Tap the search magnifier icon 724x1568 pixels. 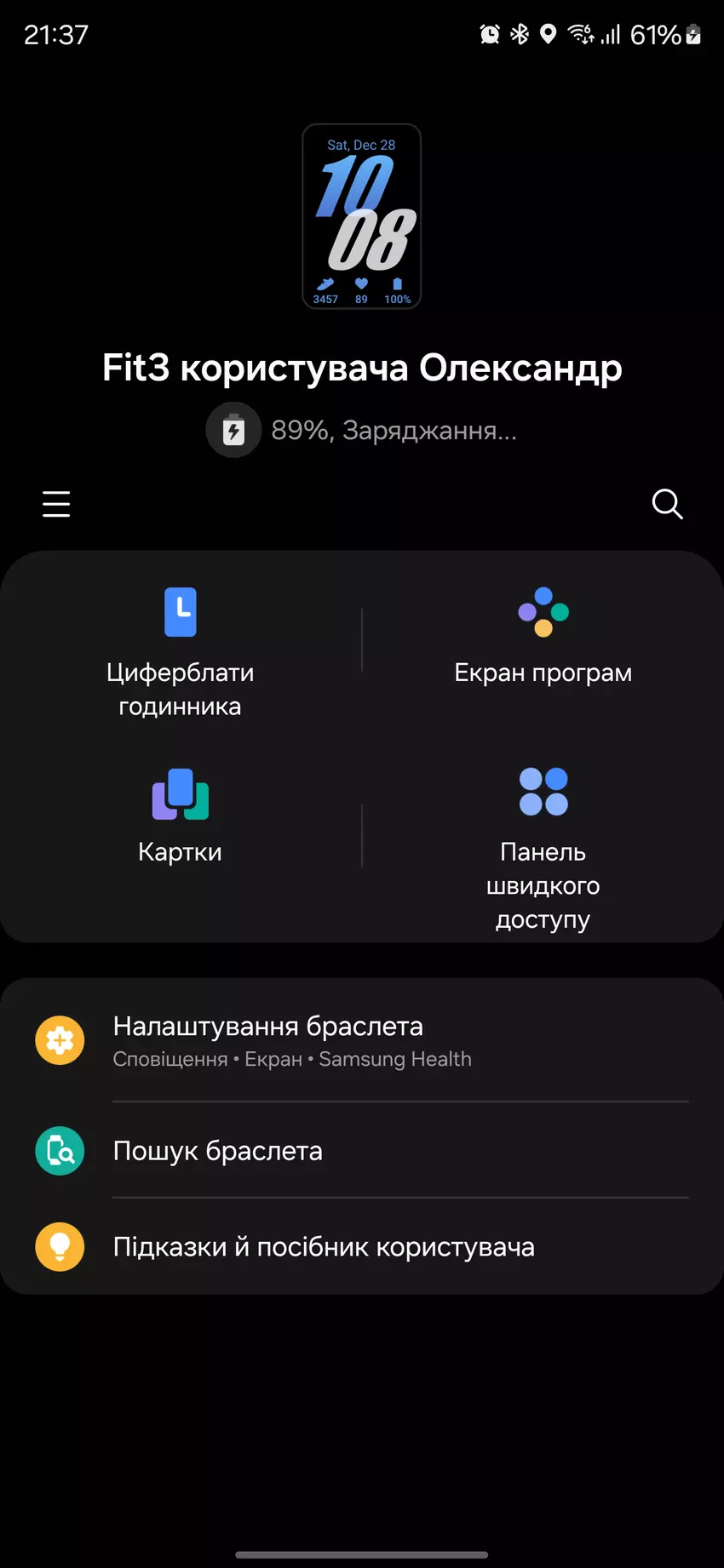click(667, 504)
